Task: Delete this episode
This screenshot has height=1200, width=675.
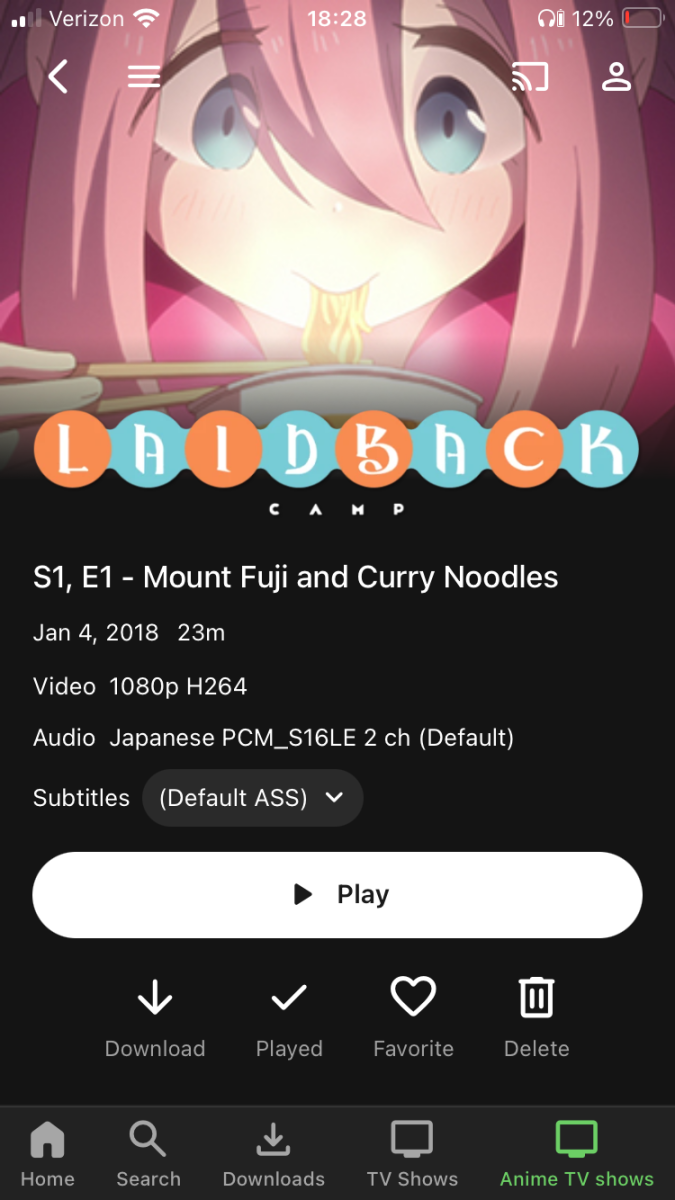Action: pos(536,1017)
